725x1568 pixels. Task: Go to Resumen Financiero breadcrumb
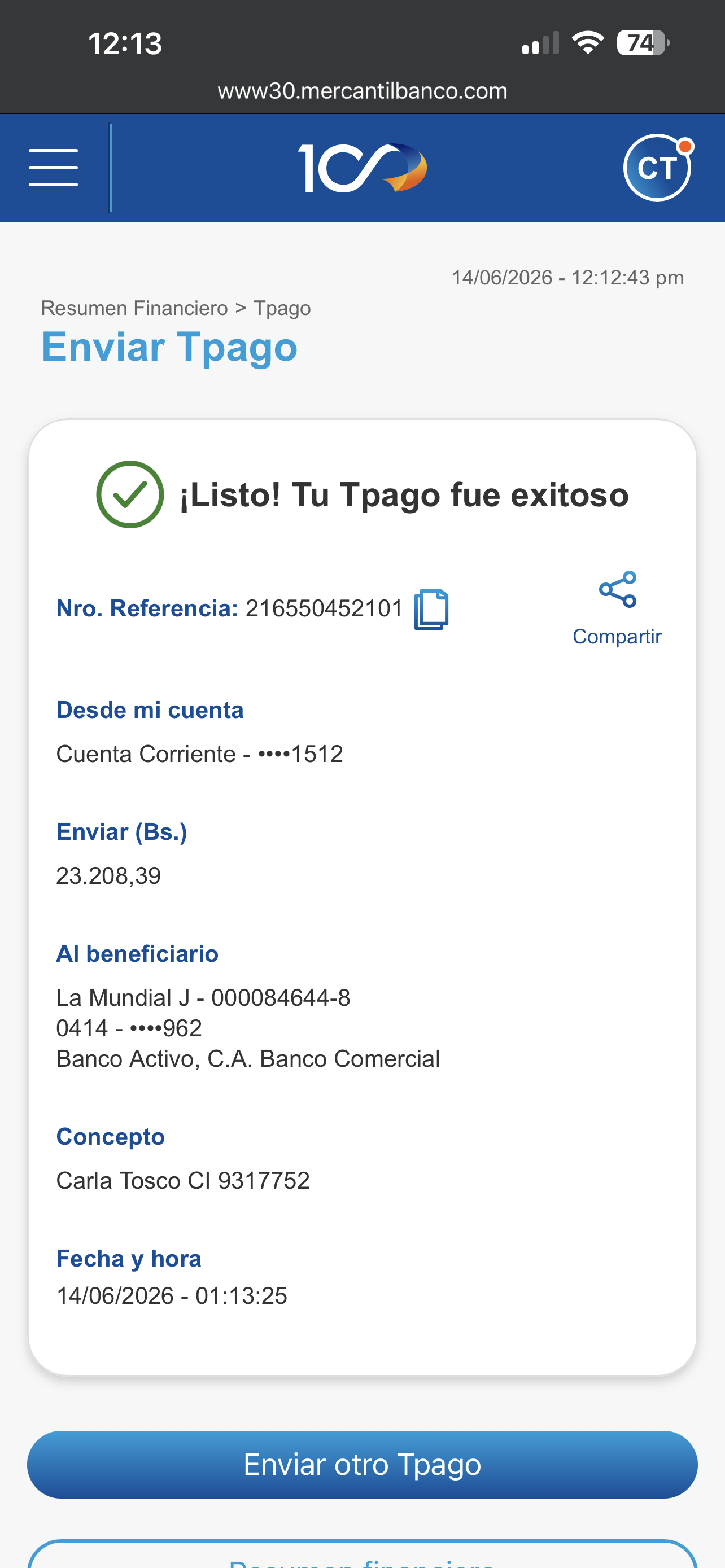[x=134, y=308]
